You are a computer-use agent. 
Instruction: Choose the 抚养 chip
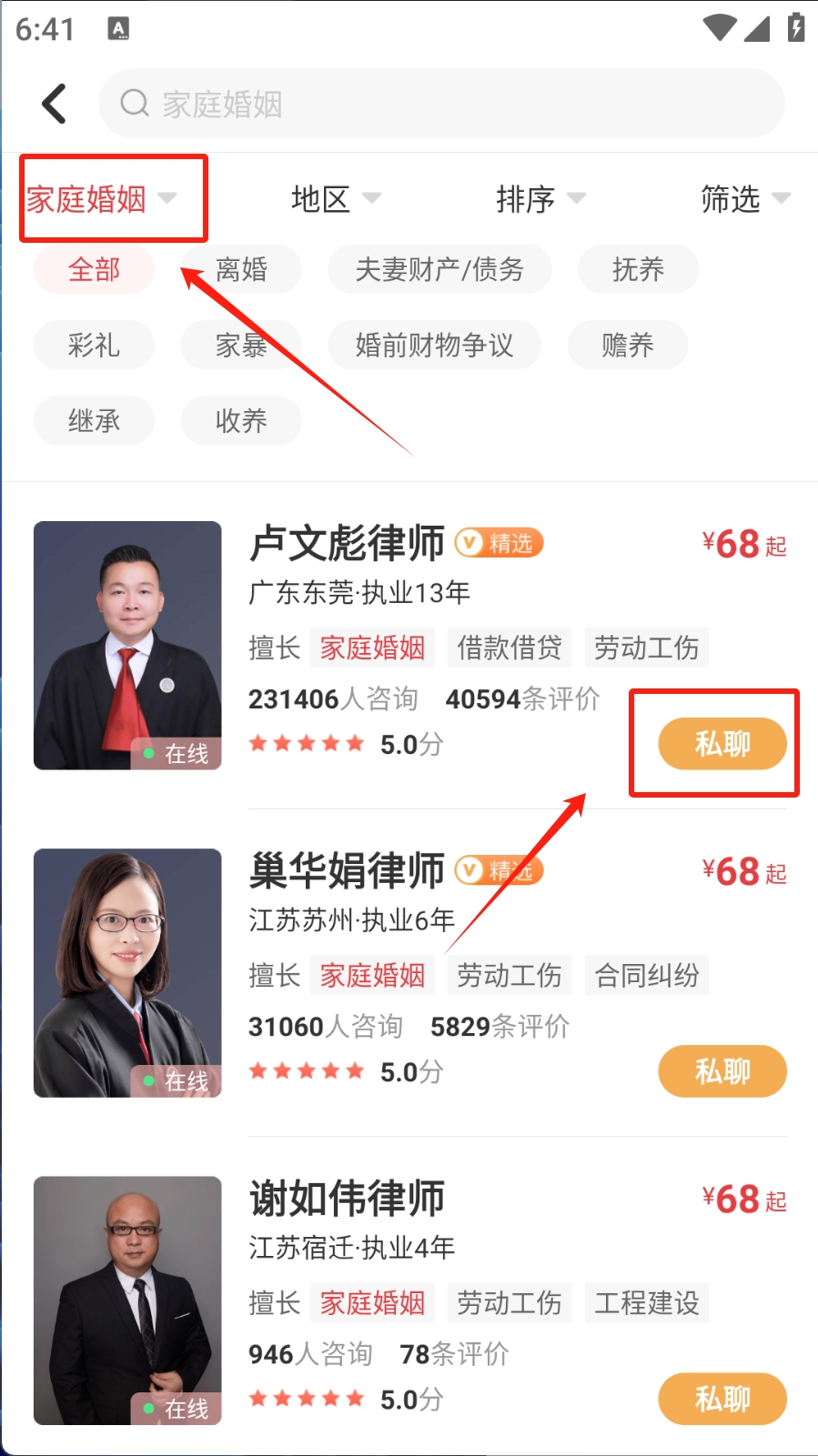point(638,269)
